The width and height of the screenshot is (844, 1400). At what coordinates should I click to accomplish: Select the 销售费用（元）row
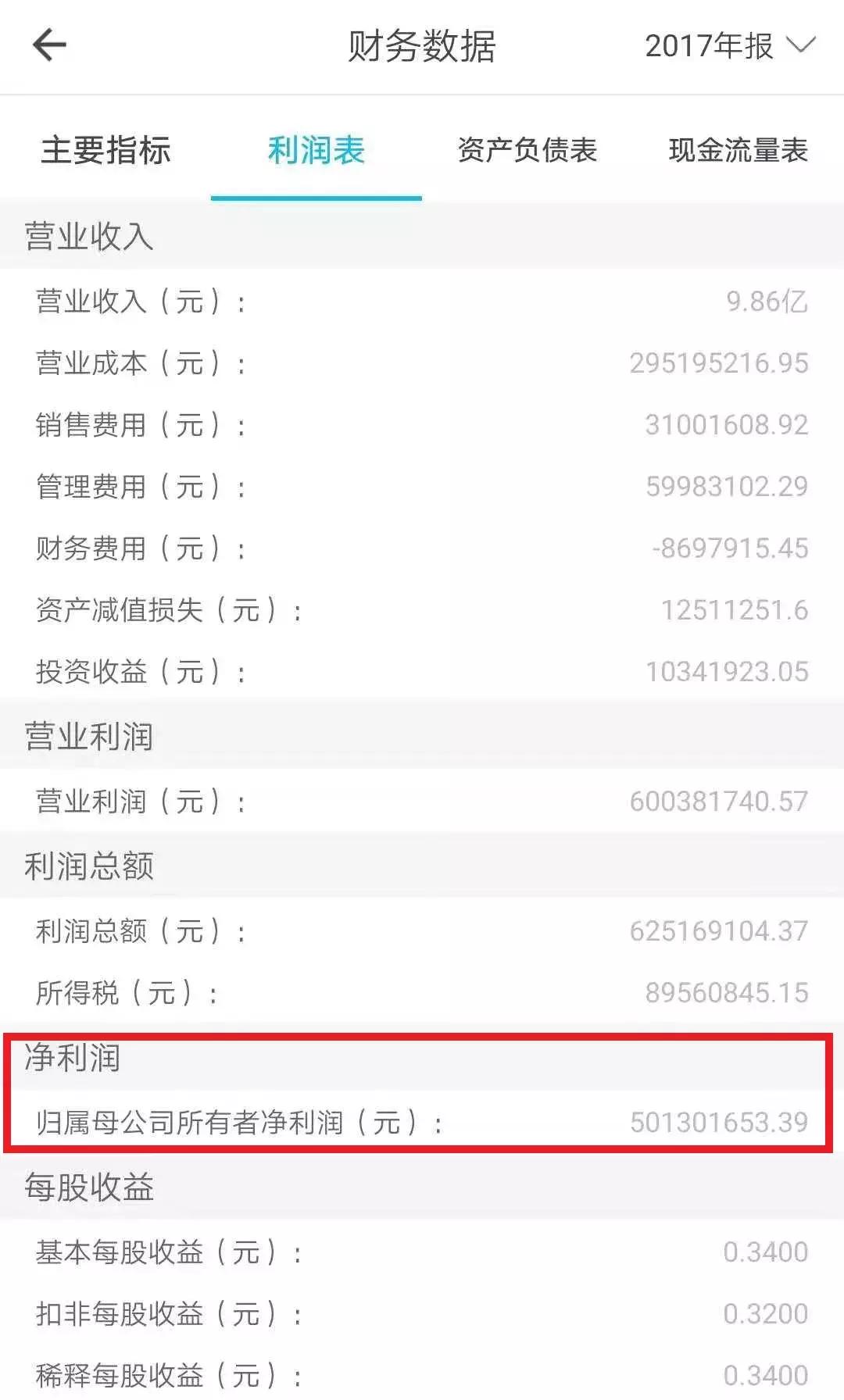click(x=422, y=424)
